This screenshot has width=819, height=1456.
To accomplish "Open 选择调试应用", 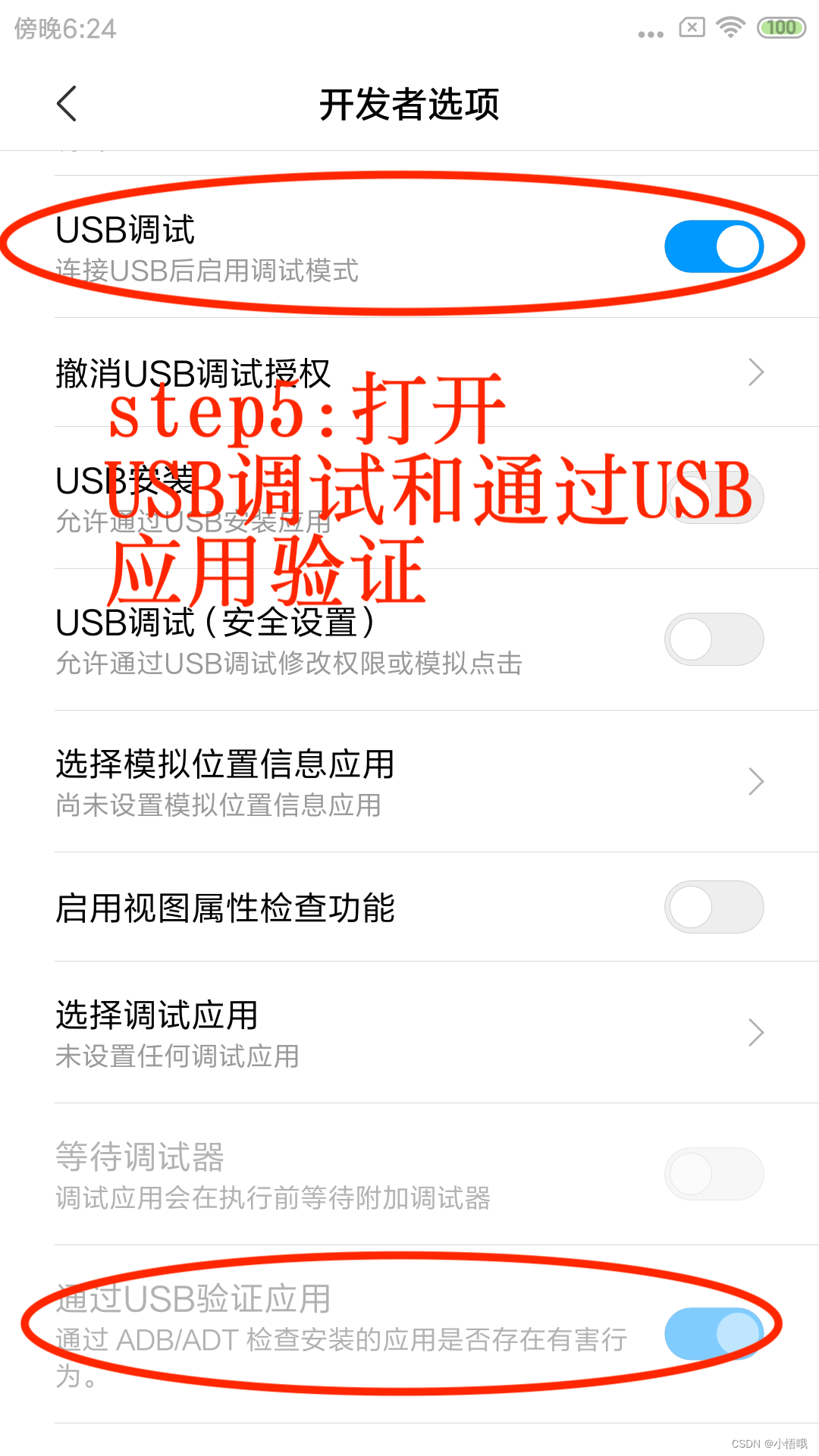I will pyautogui.click(x=409, y=1032).
